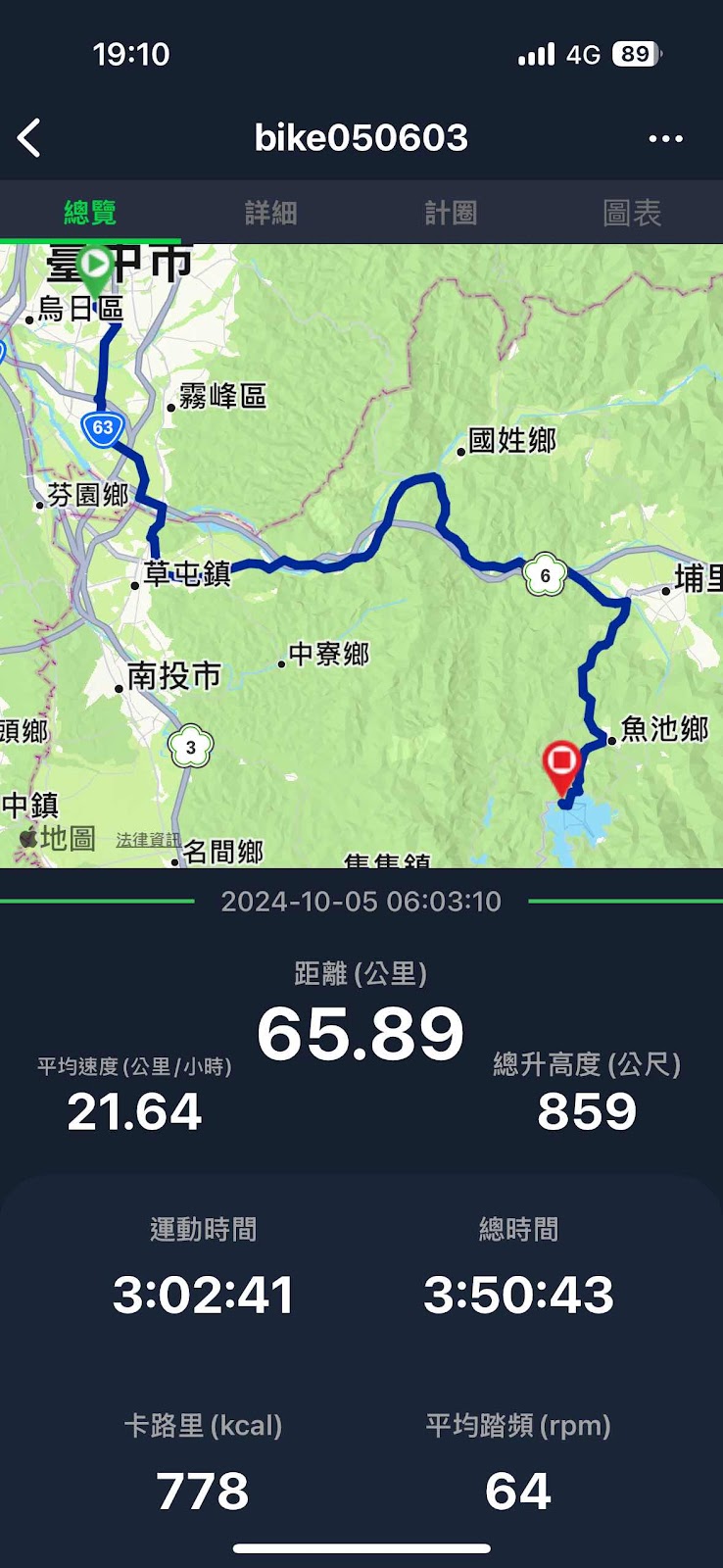Open the 圖表 charts tab
The width and height of the screenshot is (723, 1568).
[x=632, y=213]
